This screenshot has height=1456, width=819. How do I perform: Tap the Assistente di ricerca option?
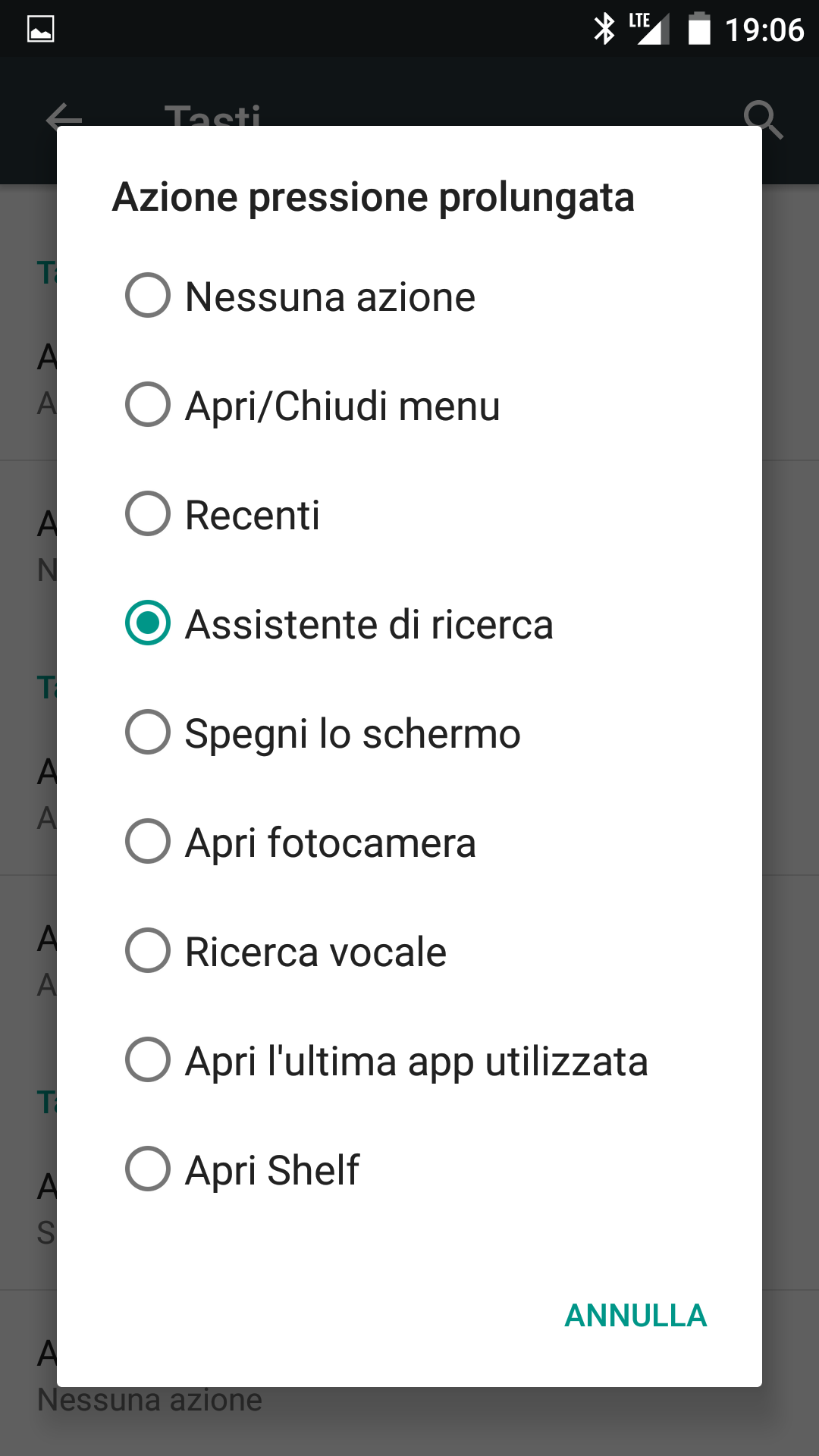coord(409,623)
